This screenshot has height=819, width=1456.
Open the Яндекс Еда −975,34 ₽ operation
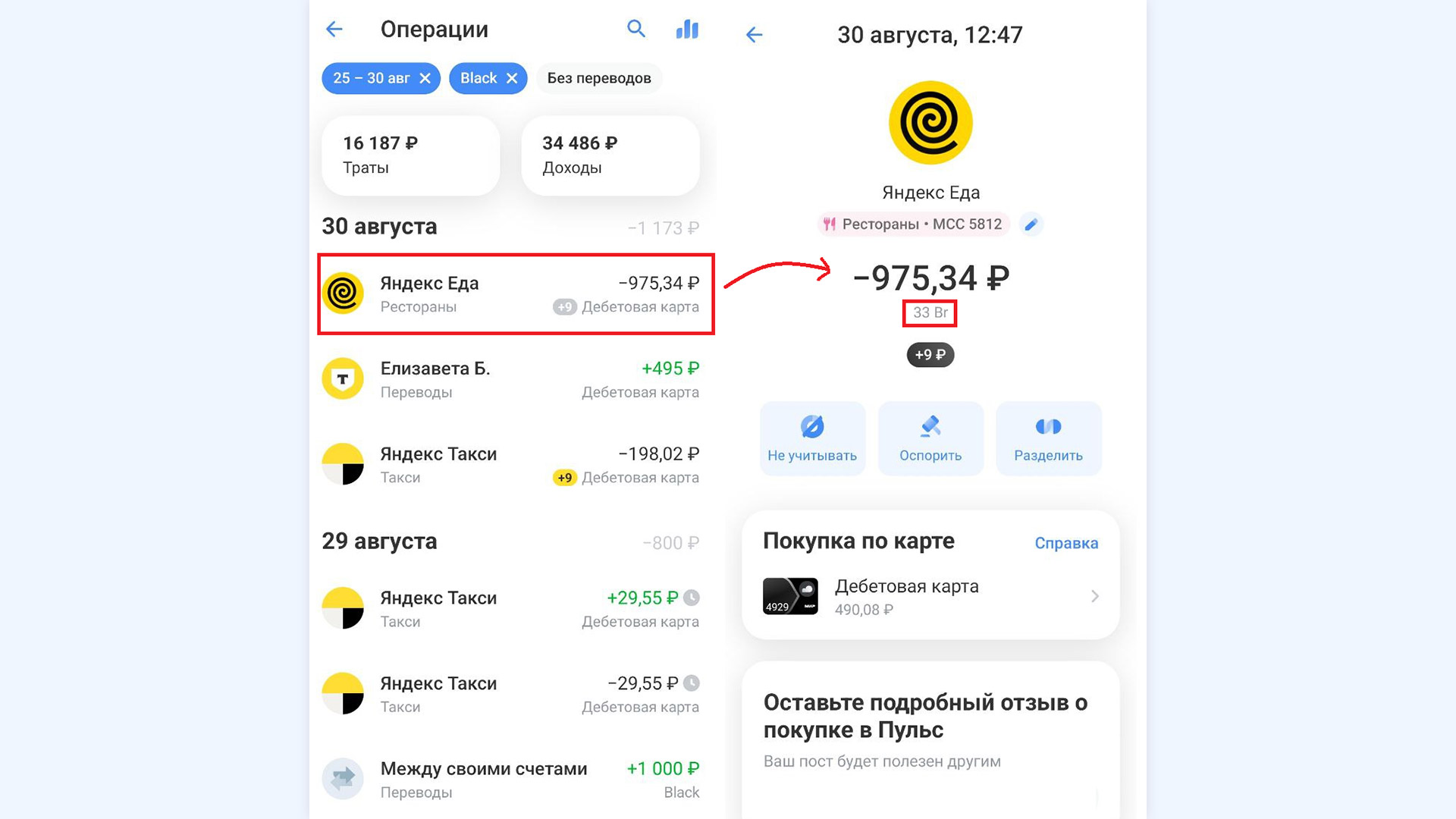[516, 293]
